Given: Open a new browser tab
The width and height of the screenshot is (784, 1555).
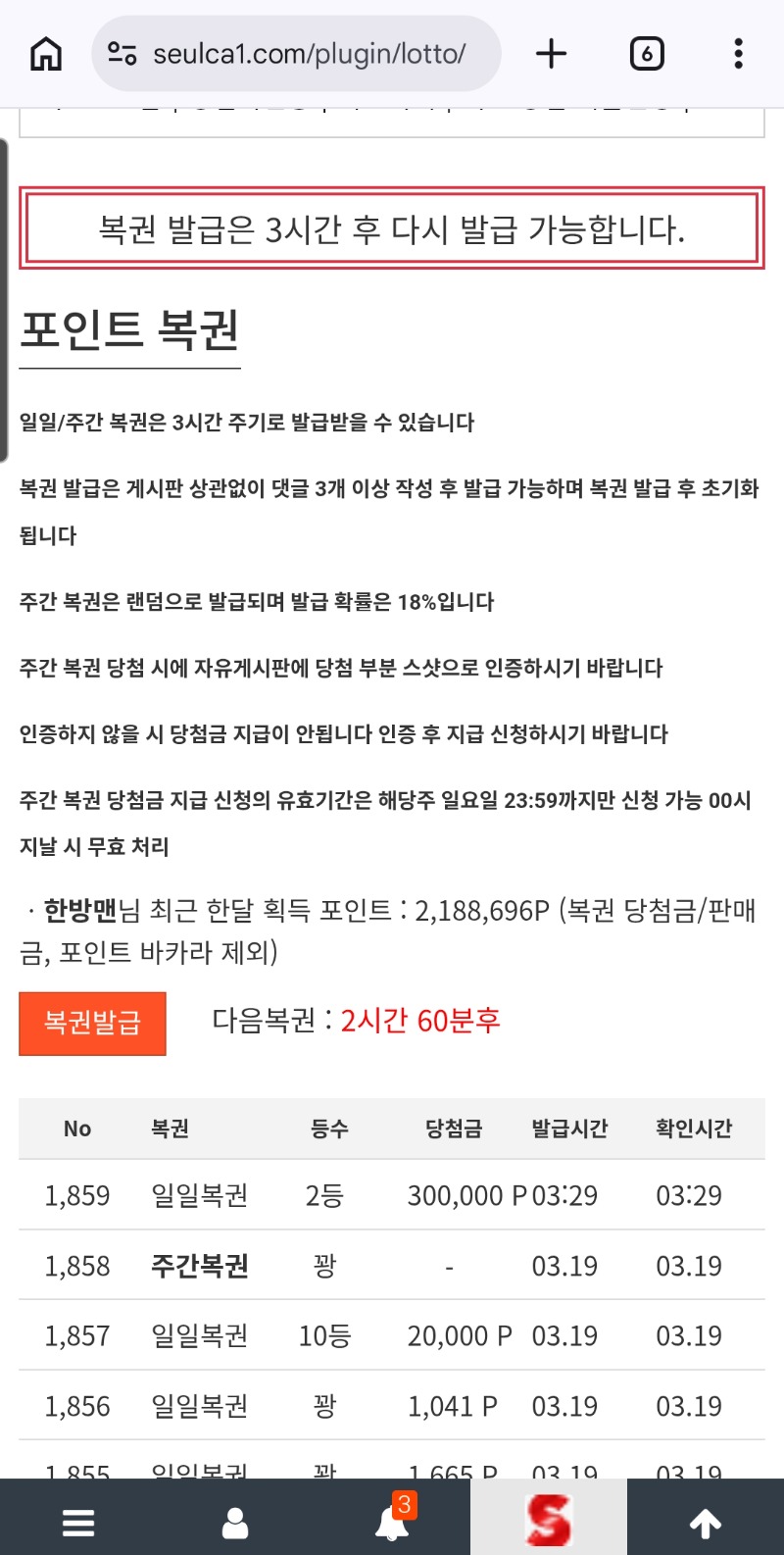Looking at the screenshot, I should [x=552, y=53].
